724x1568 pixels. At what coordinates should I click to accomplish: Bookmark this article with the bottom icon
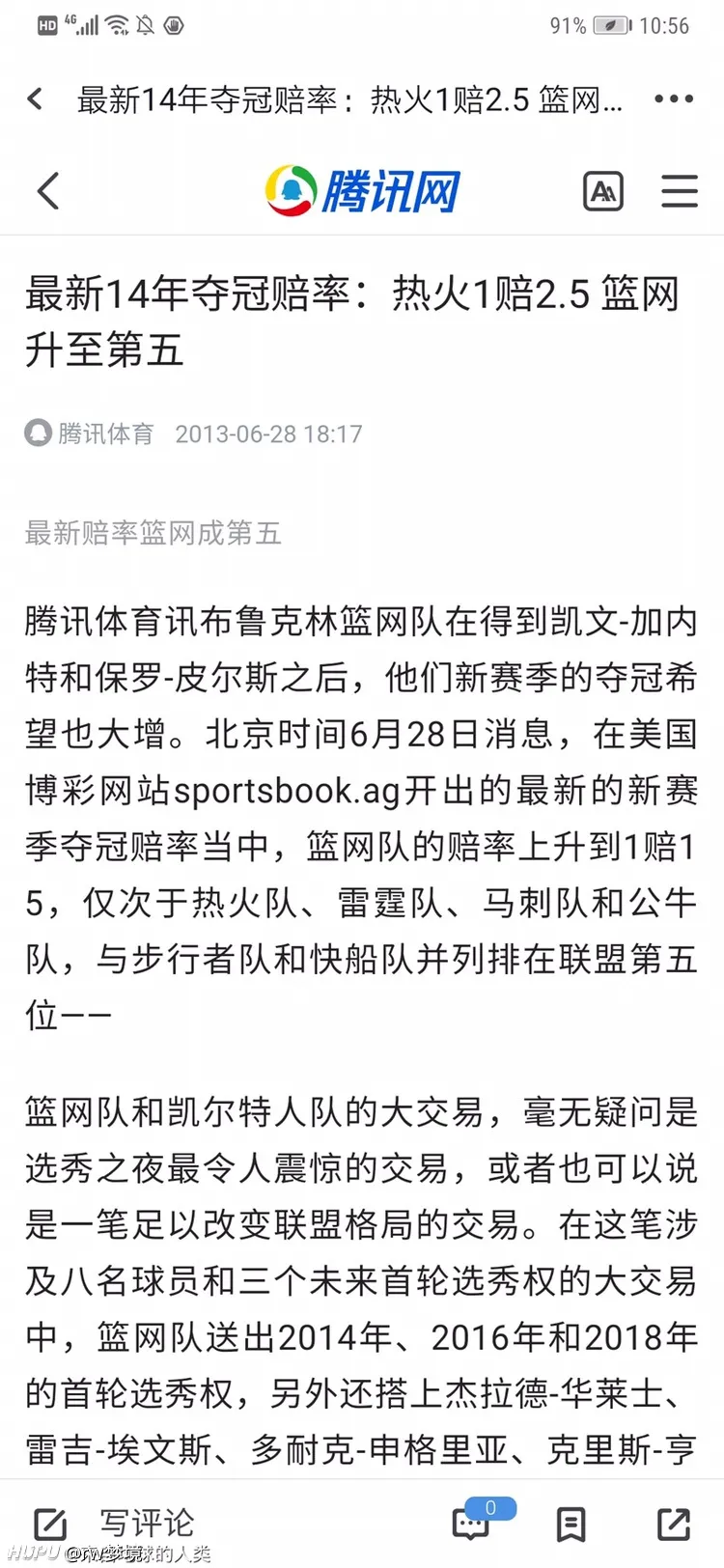(571, 1525)
